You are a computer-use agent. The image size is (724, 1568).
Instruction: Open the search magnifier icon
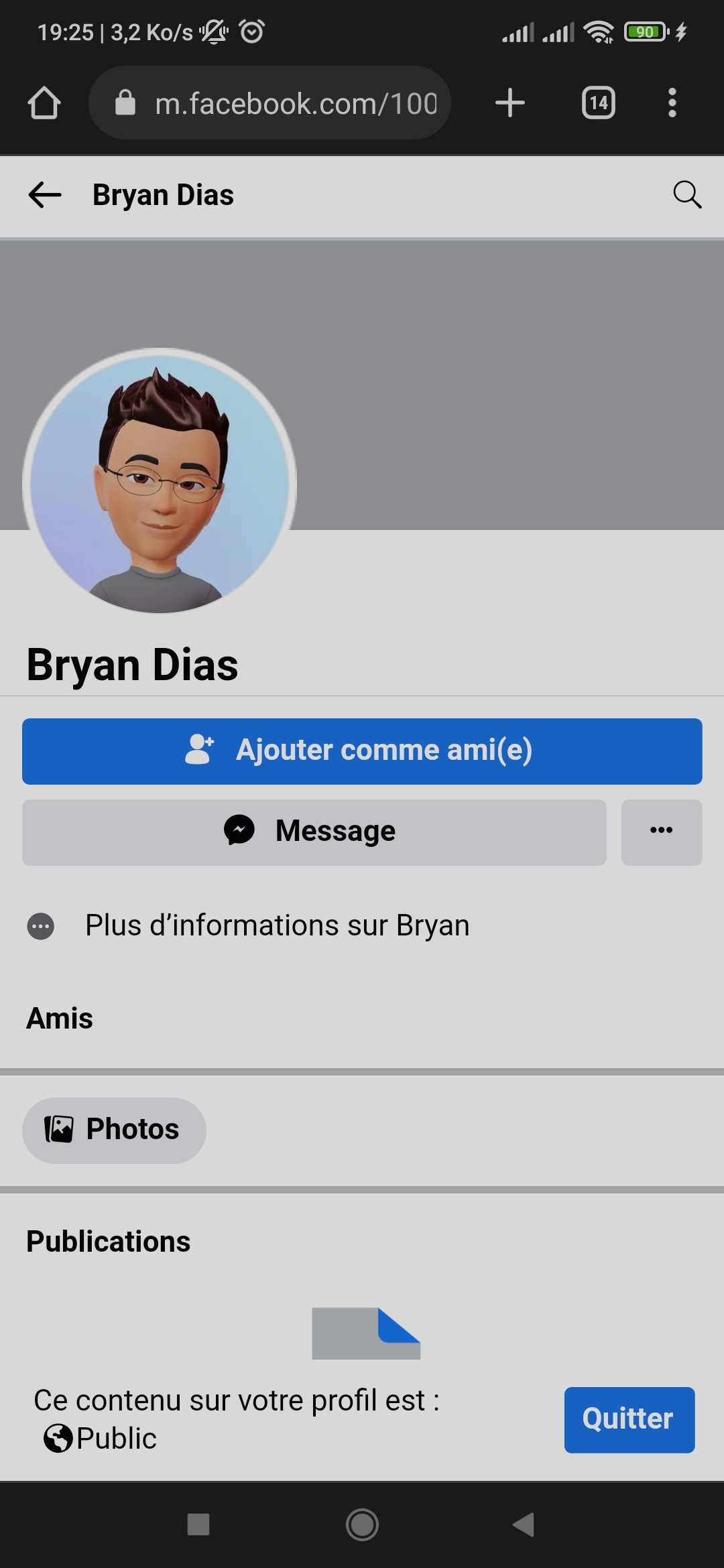(x=687, y=195)
